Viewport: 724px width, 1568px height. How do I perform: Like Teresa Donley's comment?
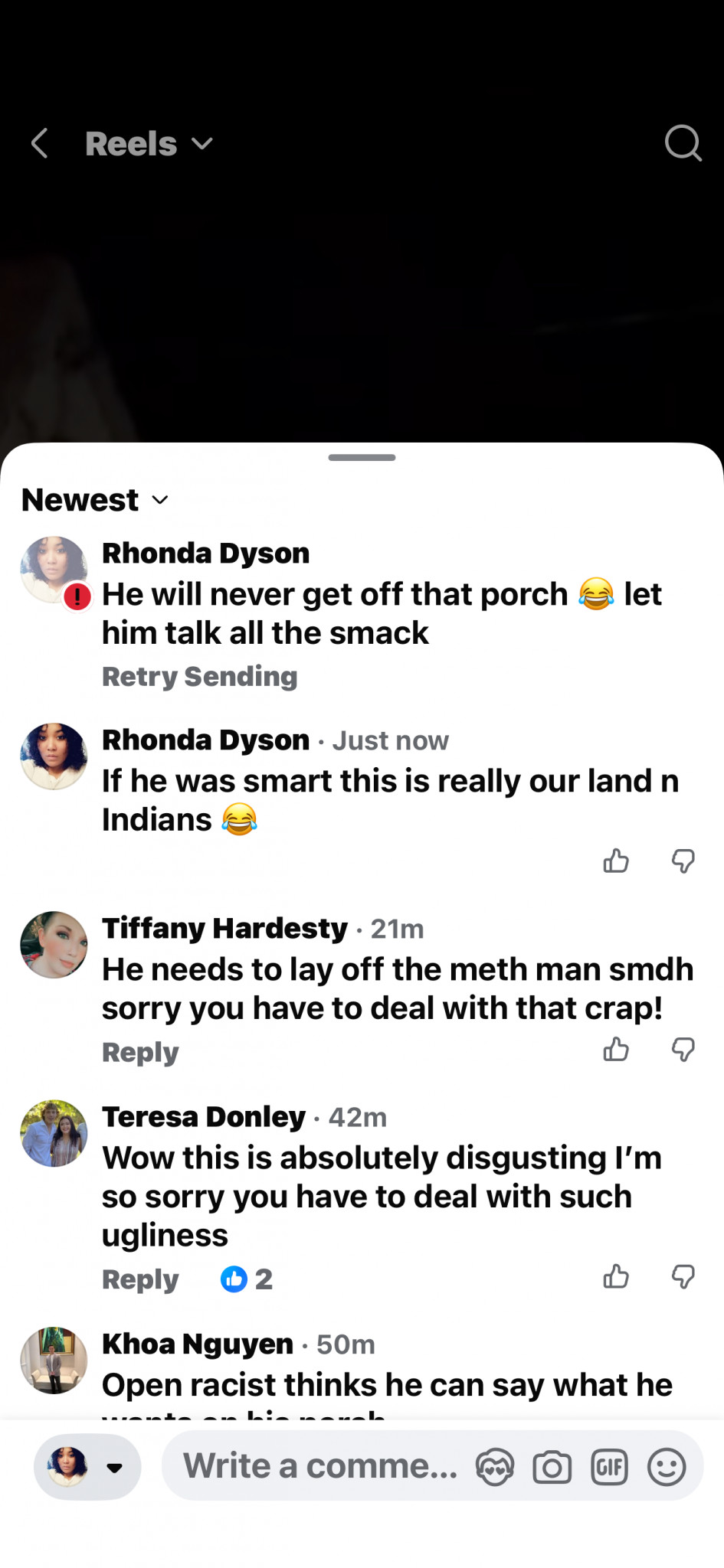coord(616,1276)
